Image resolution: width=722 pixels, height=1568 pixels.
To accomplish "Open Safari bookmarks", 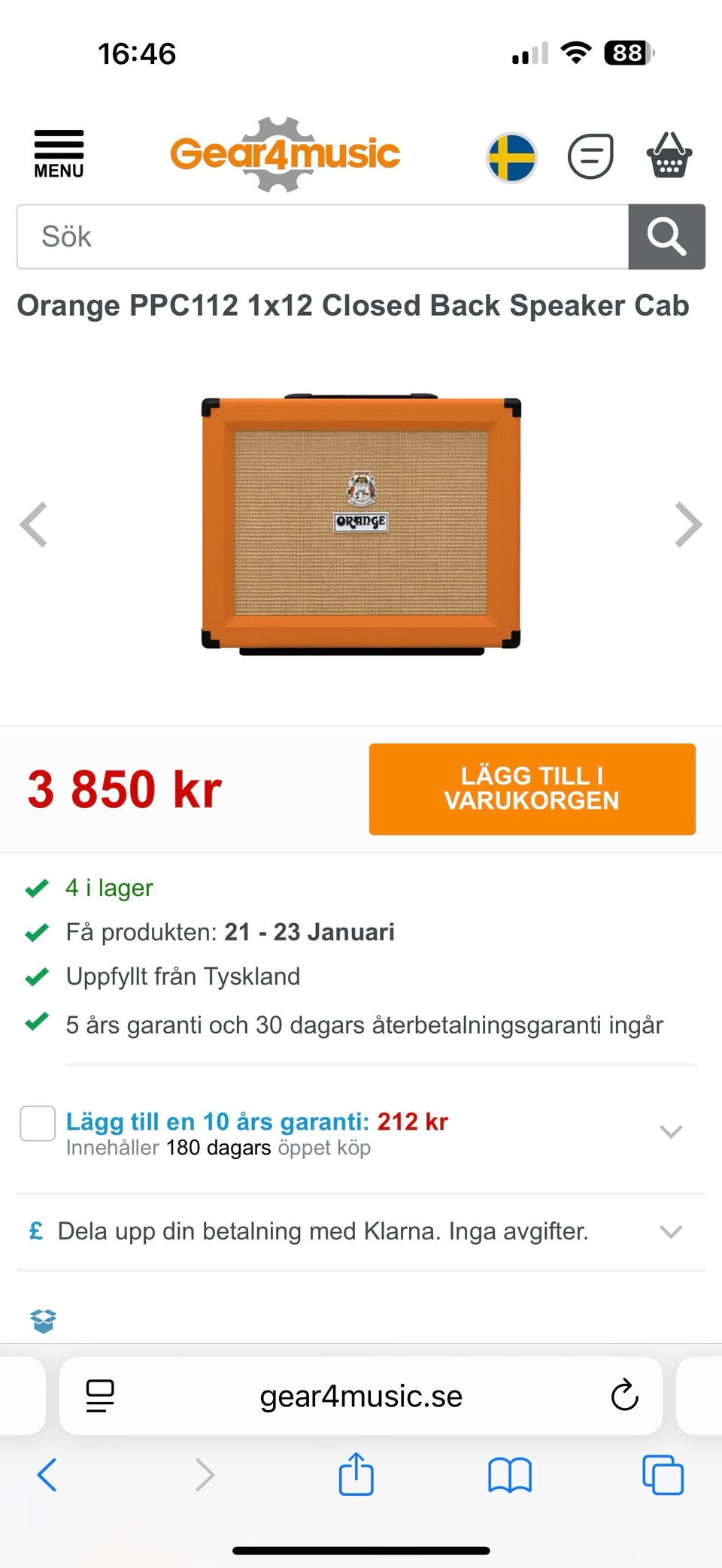I will 510,1475.
